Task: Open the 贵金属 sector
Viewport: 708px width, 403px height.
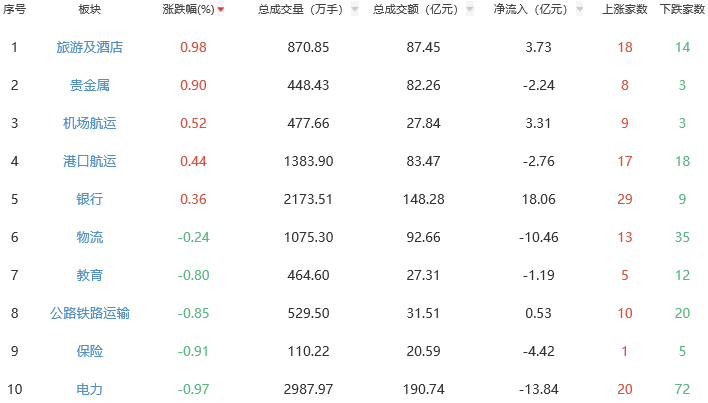Action: [x=90, y=85]
